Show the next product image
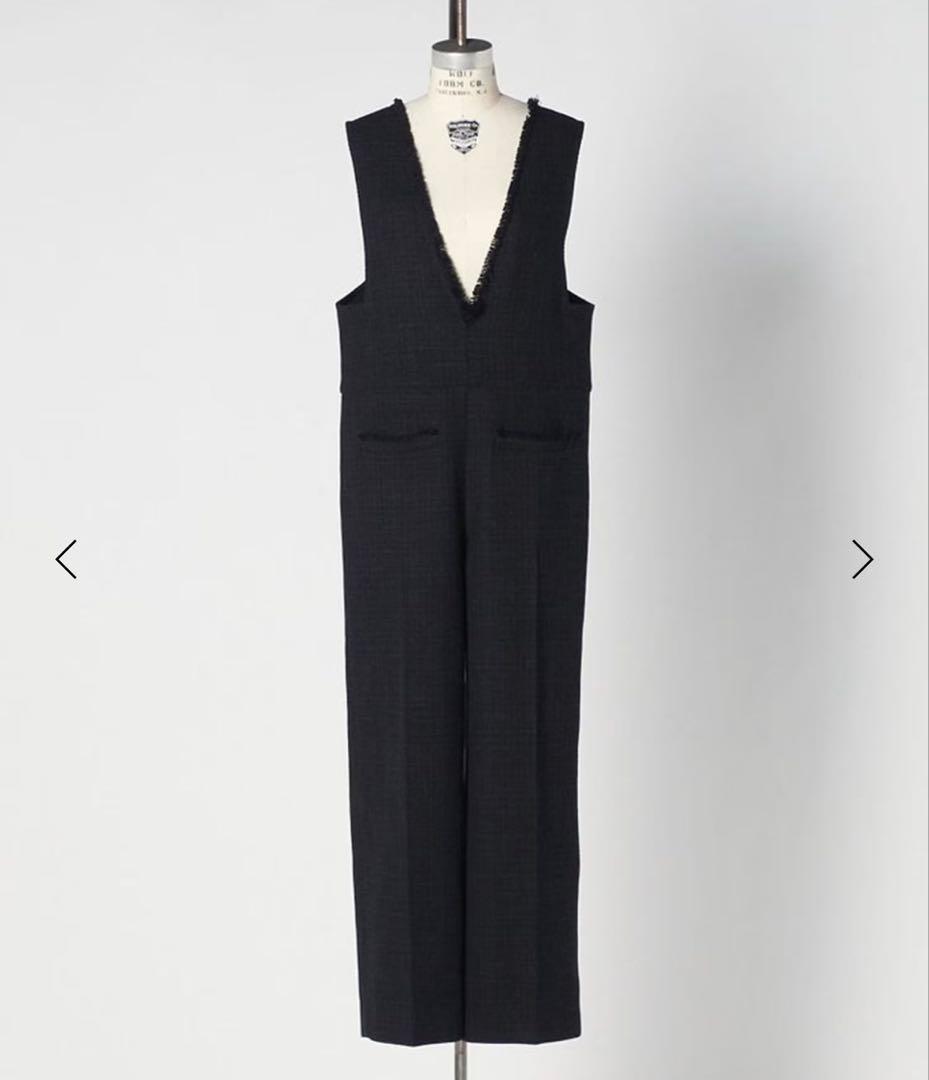This screenshot has height=1080, width=929. click(x=862, y=559)
